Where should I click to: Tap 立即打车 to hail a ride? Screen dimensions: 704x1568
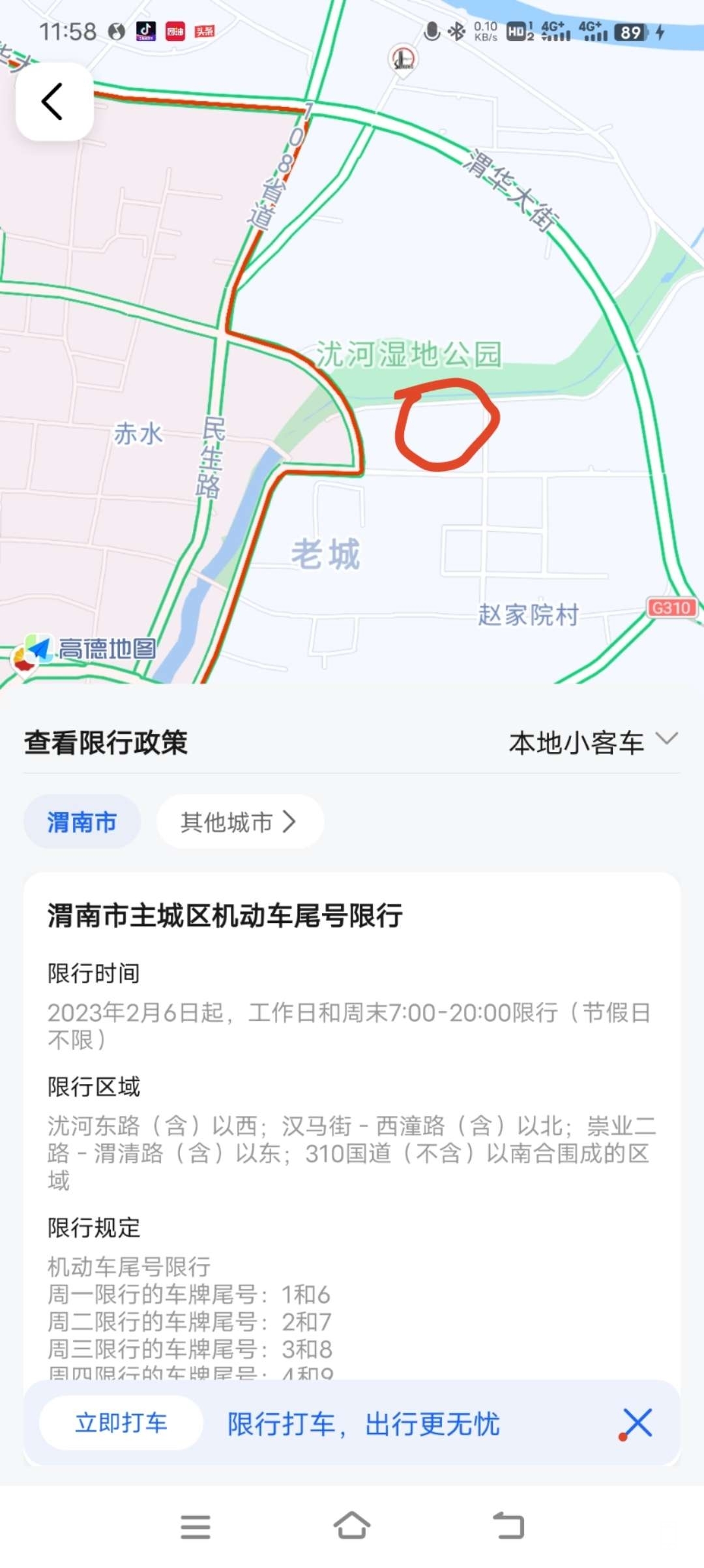pyautogui.click(x=121, y=1423)
